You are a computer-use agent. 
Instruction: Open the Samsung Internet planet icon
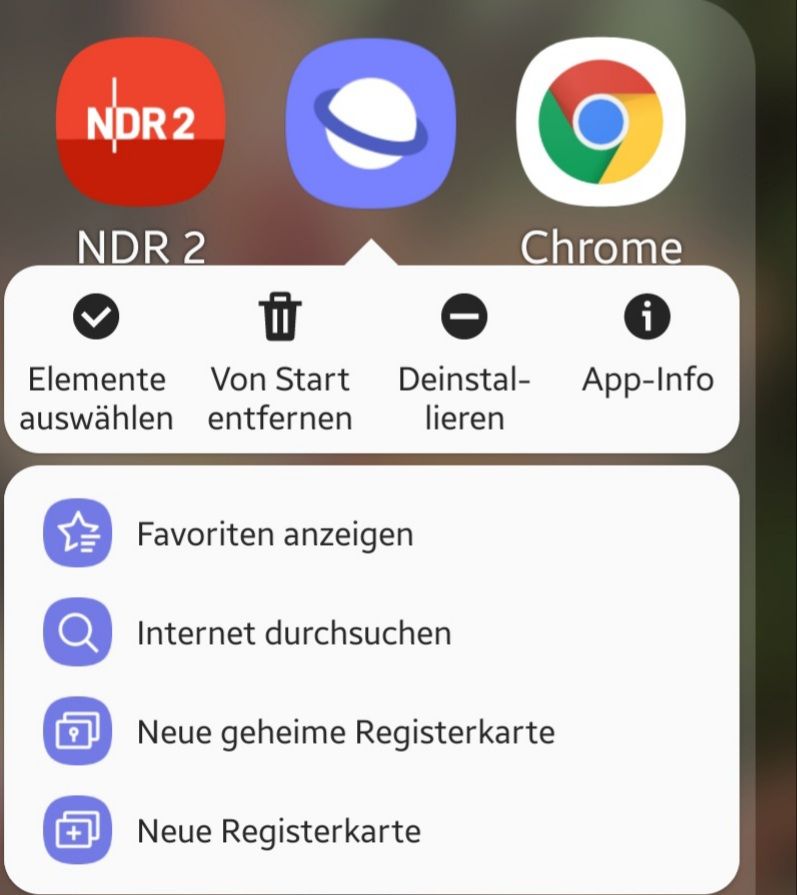[x=370, y=123]
